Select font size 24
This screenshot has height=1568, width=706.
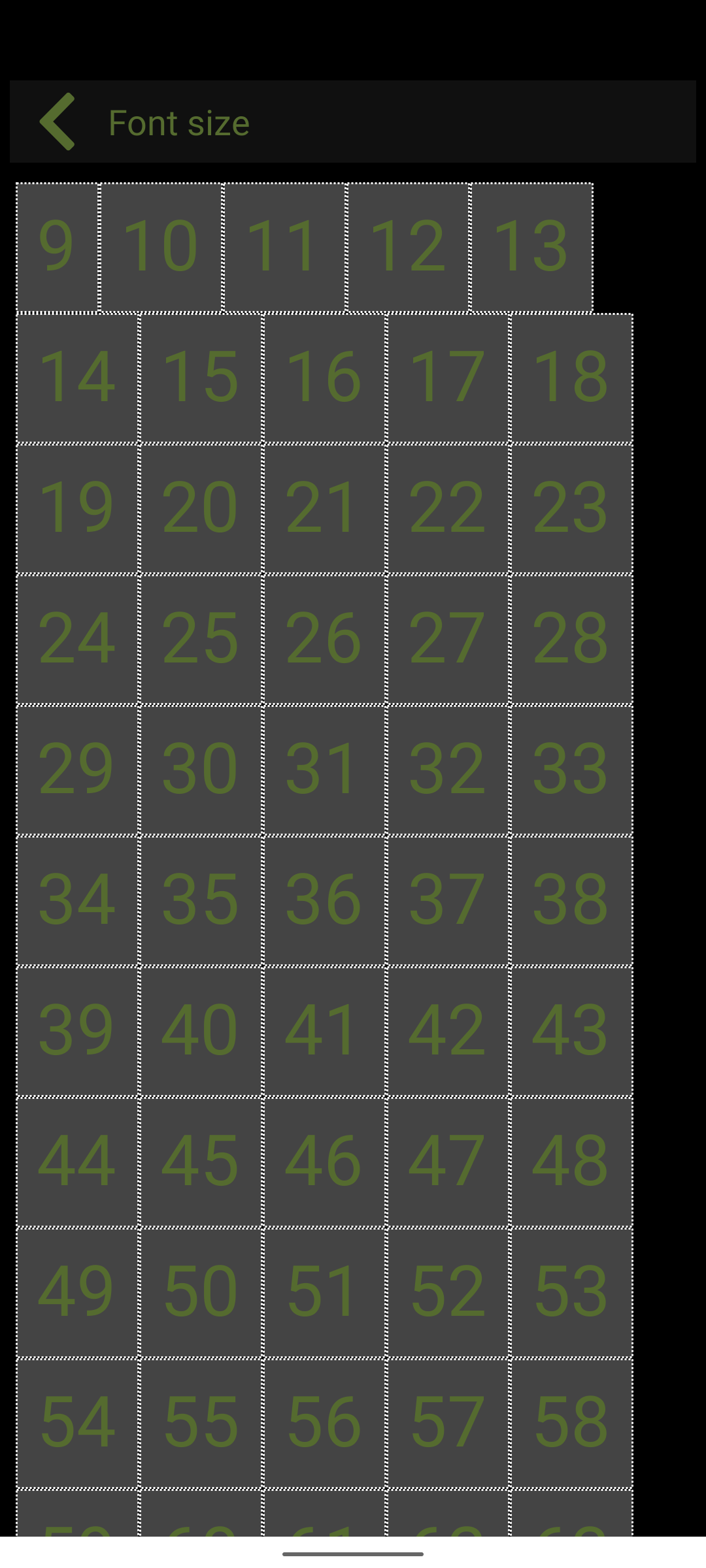coord(78,639)
